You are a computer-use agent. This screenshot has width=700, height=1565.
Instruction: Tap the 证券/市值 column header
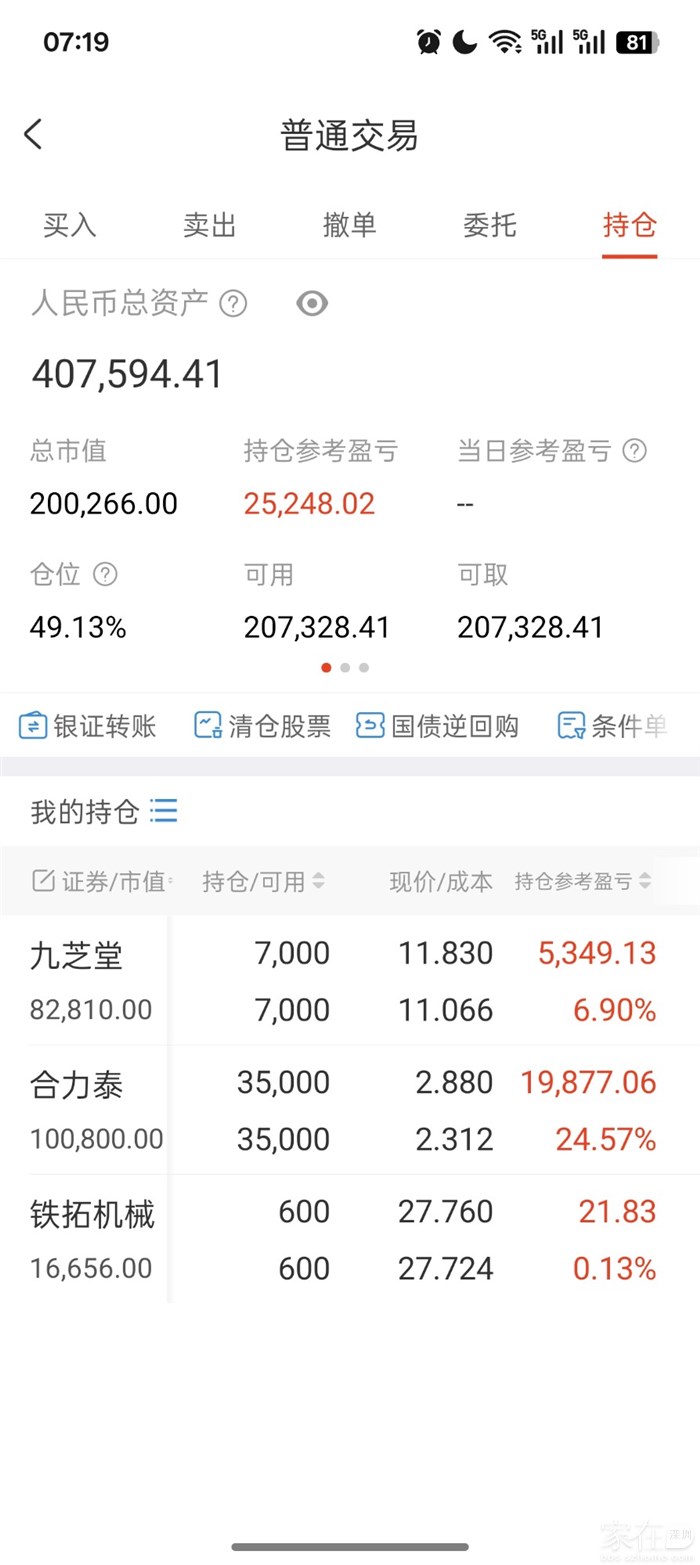(102, 881)
